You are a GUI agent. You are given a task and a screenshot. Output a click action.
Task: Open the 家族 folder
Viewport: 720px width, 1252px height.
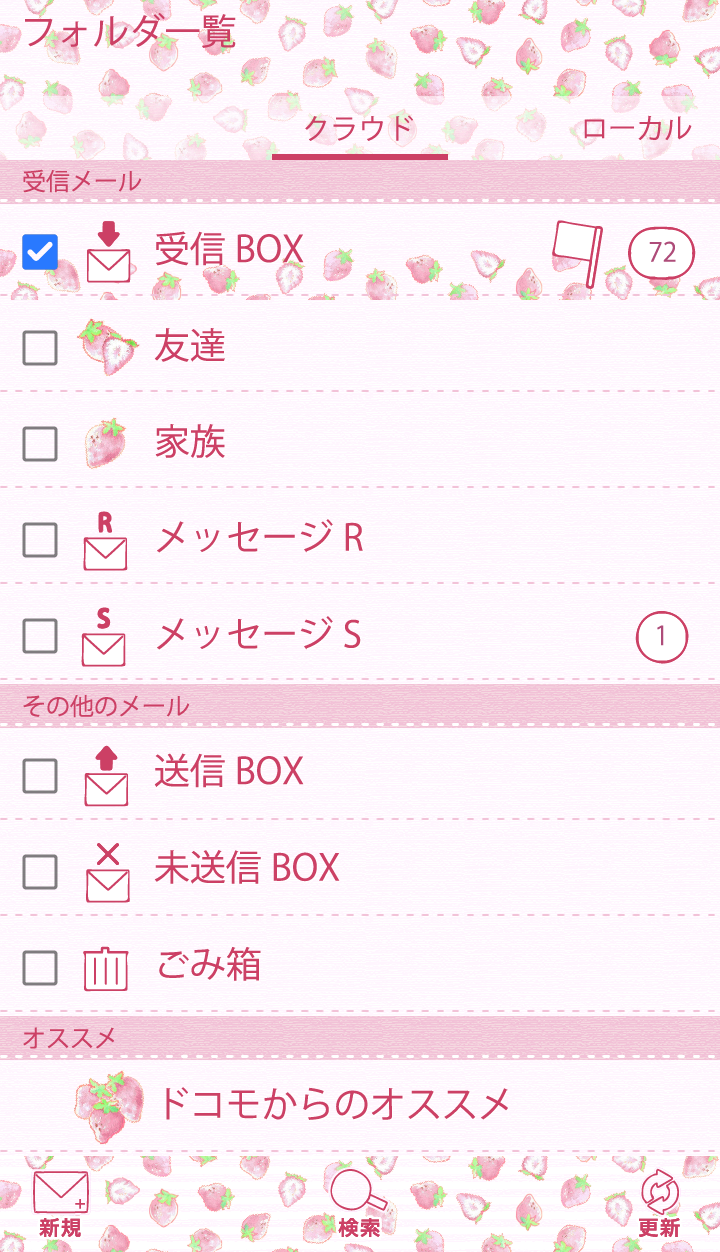point(190,442)
